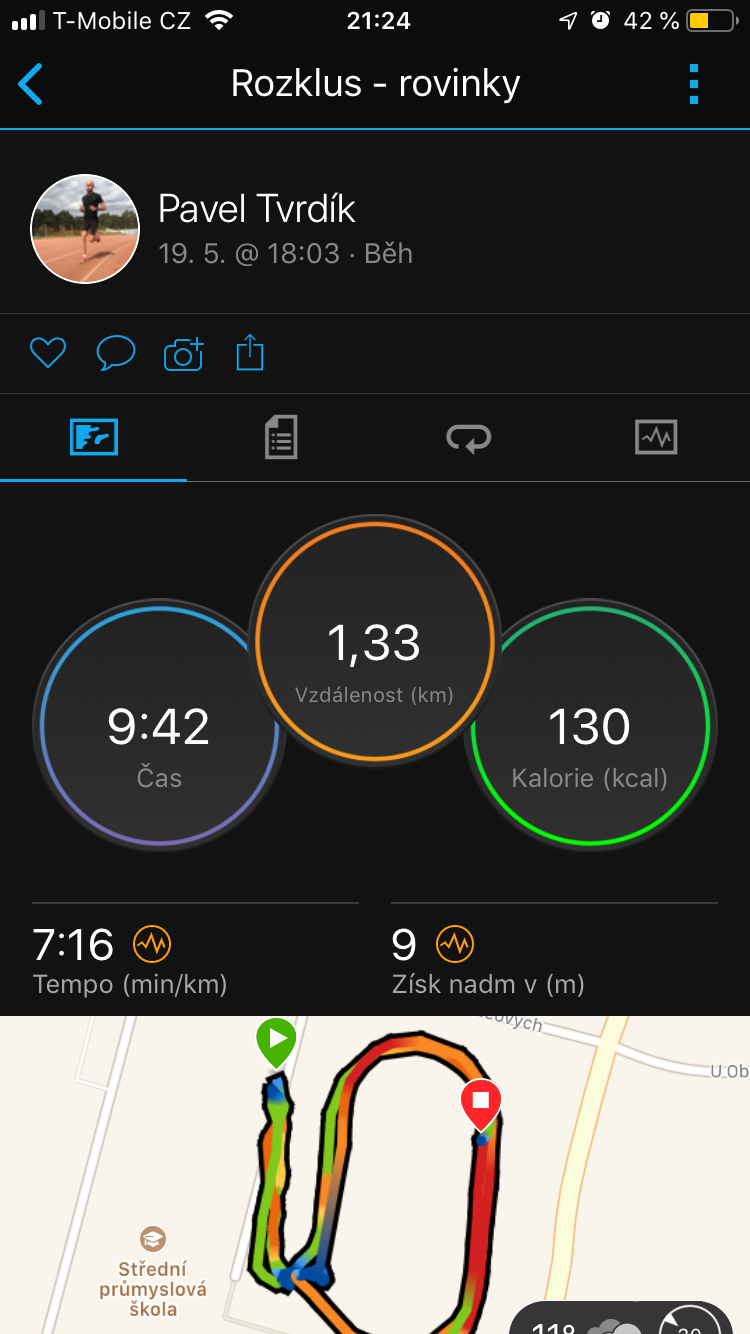Open Pavel Tvrdík's profile picture
The height and width of the screenshot is (1334, 750).
(x=85, y=229)
